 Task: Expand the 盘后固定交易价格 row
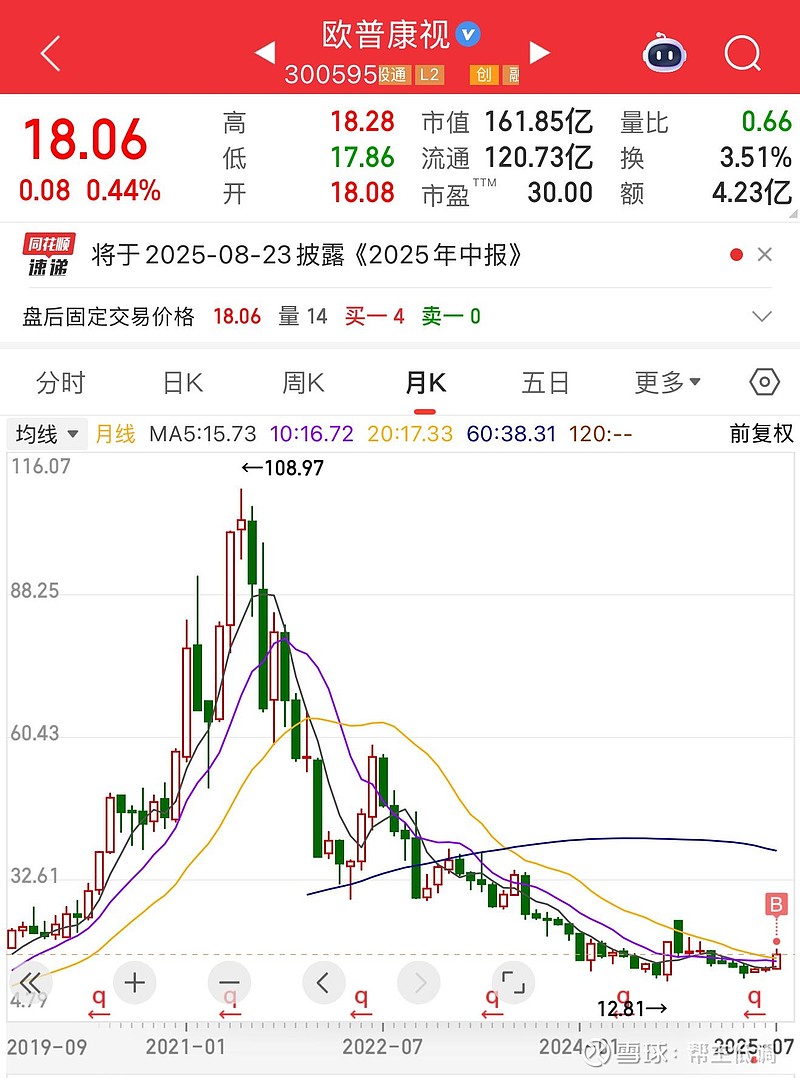click(762, 317)
